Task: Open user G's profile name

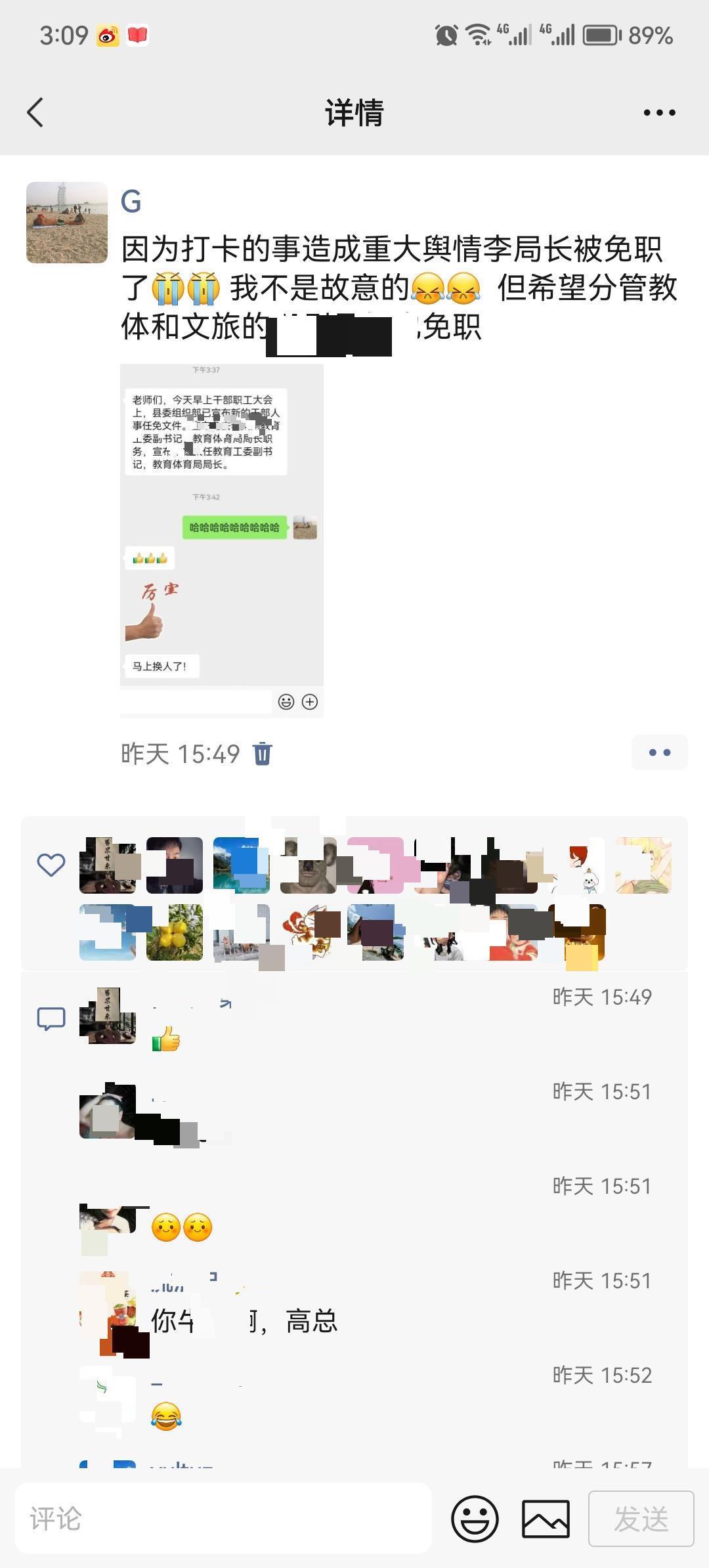Action: tap(131, 203)
